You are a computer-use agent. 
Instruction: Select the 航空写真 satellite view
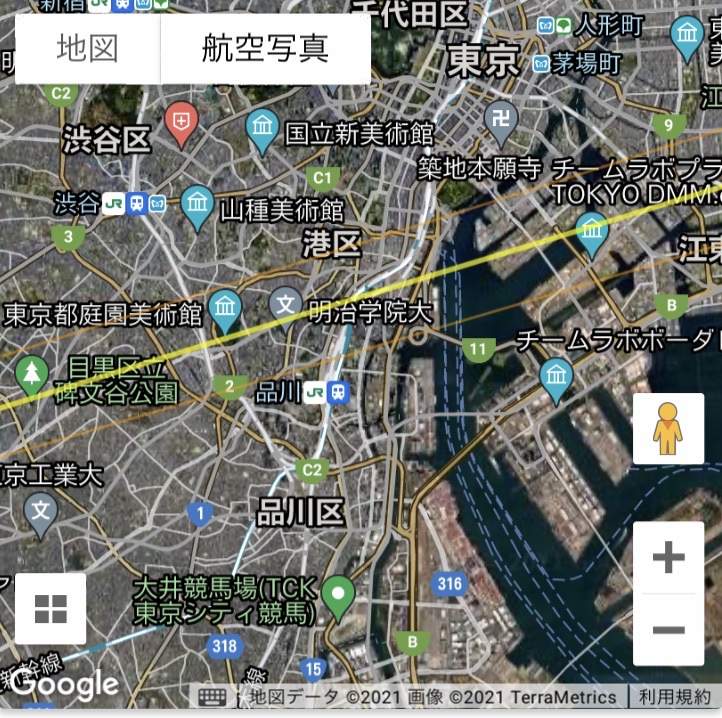click(x=265, y=48)
